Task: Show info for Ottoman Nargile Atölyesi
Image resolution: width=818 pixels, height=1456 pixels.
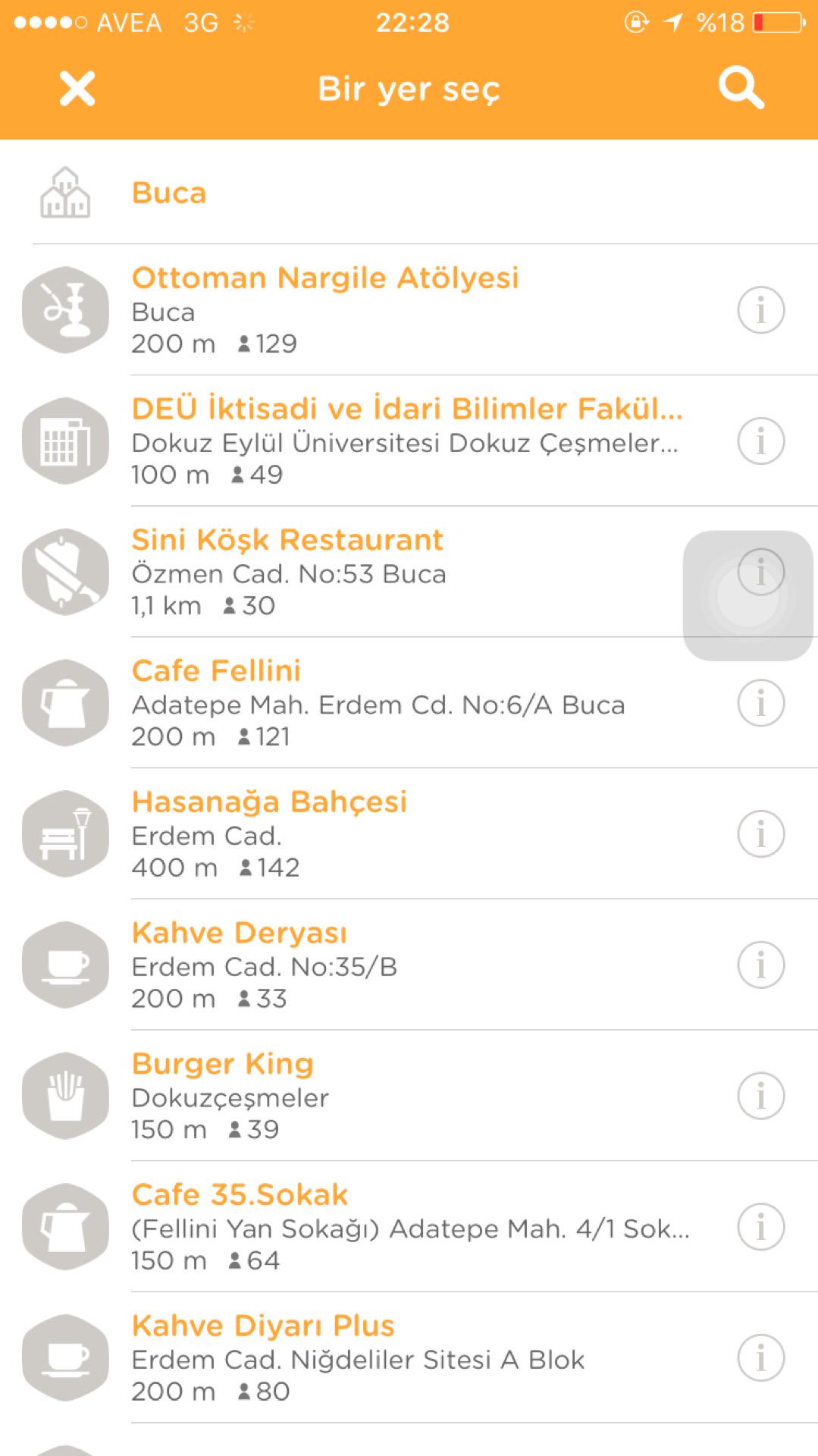Action: 760,310
